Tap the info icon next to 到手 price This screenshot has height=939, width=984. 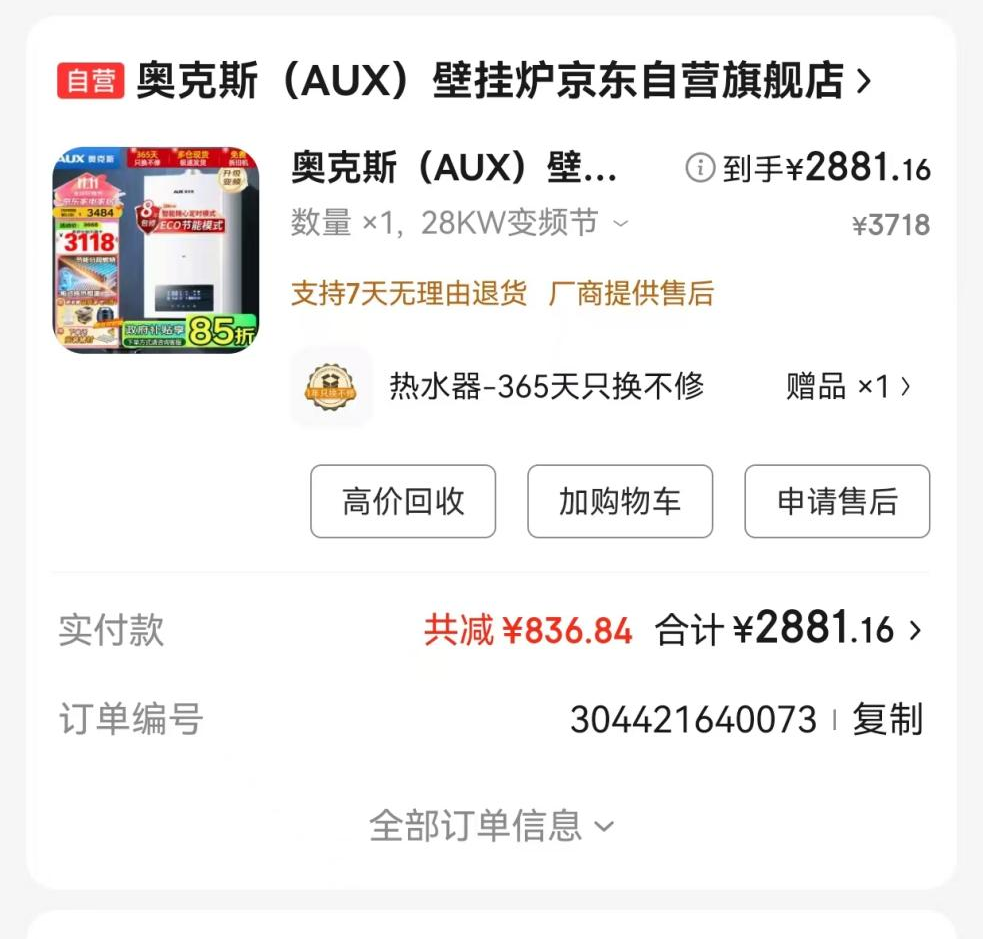[x=700, y=168]
